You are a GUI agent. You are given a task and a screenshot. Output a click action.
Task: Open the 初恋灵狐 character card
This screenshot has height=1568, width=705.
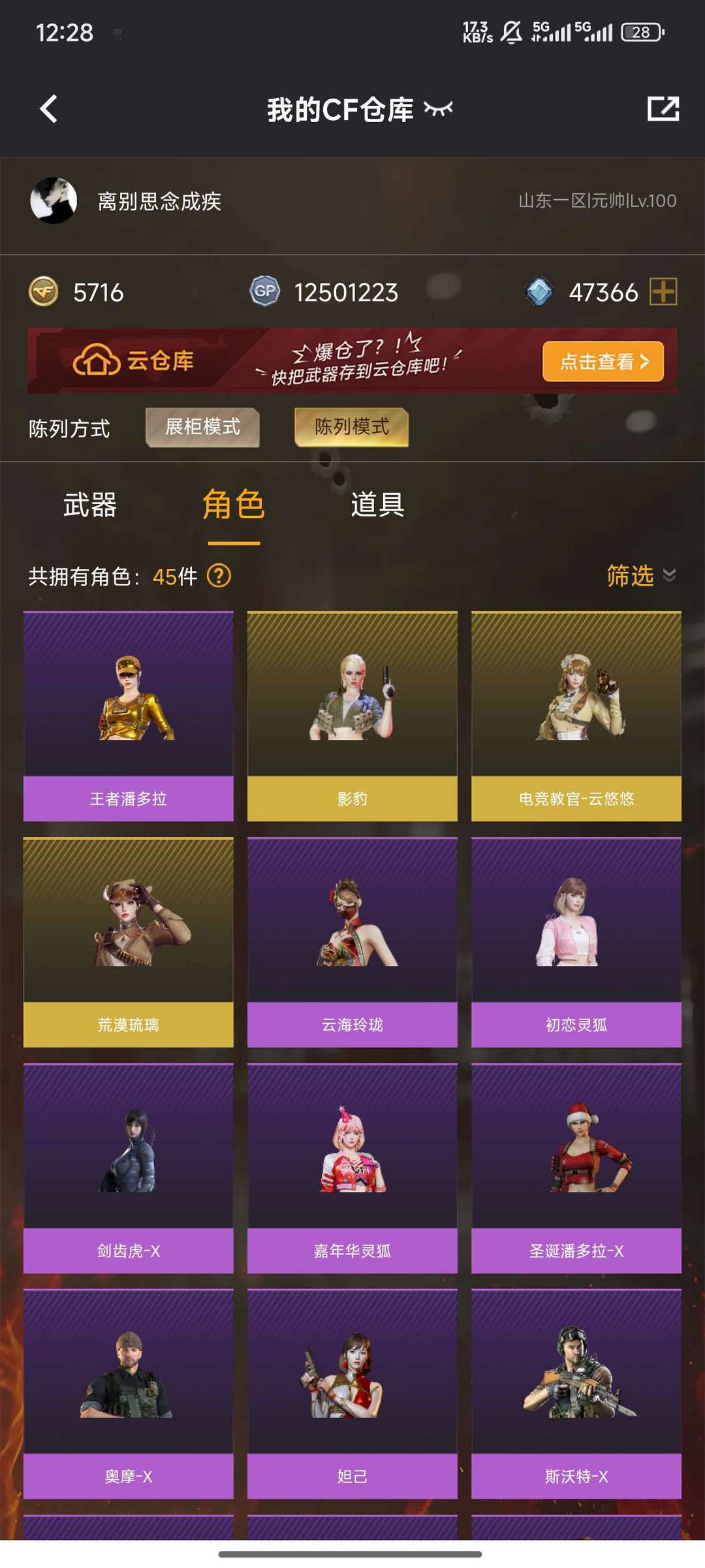(x=576, y=942)
